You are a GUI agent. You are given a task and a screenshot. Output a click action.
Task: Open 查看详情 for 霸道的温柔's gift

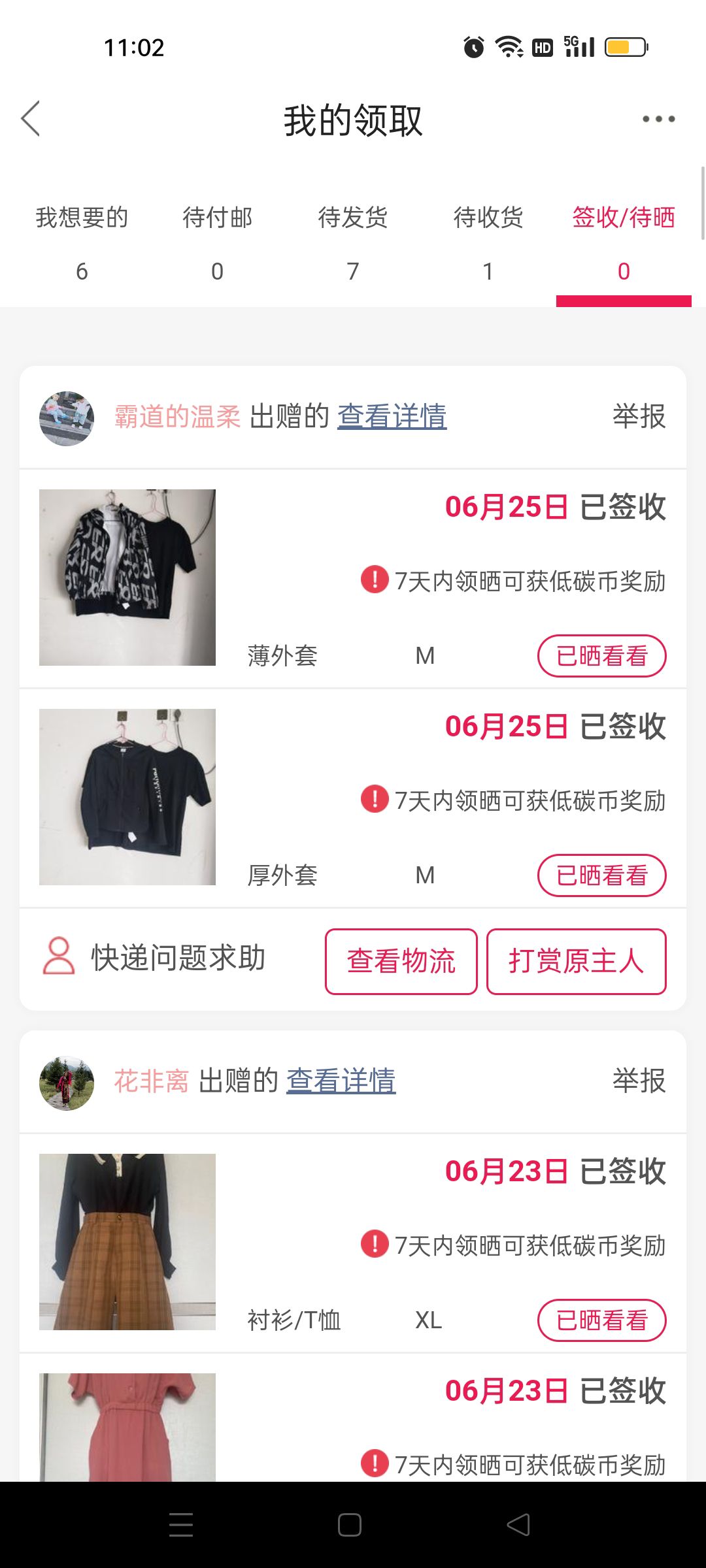click(392, 417)
